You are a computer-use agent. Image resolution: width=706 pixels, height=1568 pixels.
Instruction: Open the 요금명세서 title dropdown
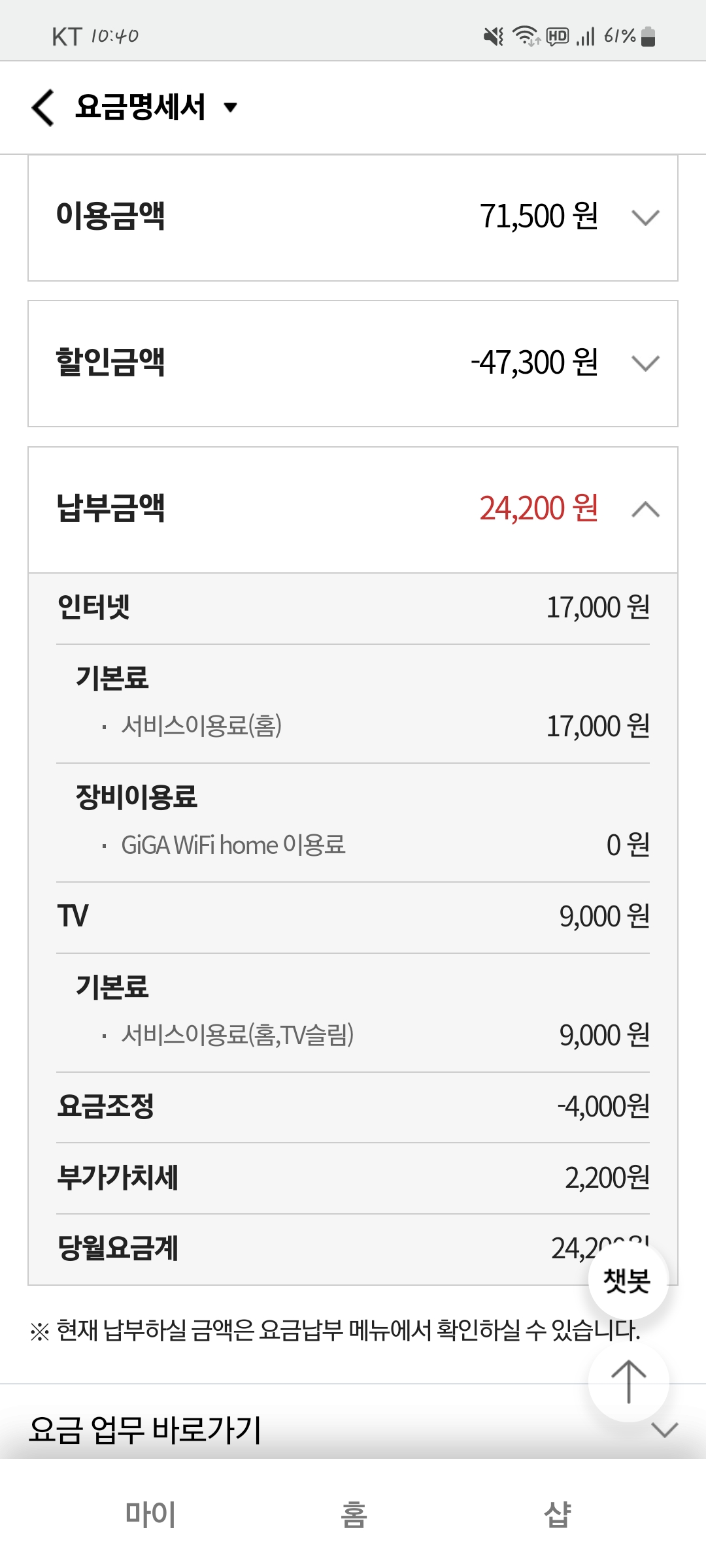[230, 108]
